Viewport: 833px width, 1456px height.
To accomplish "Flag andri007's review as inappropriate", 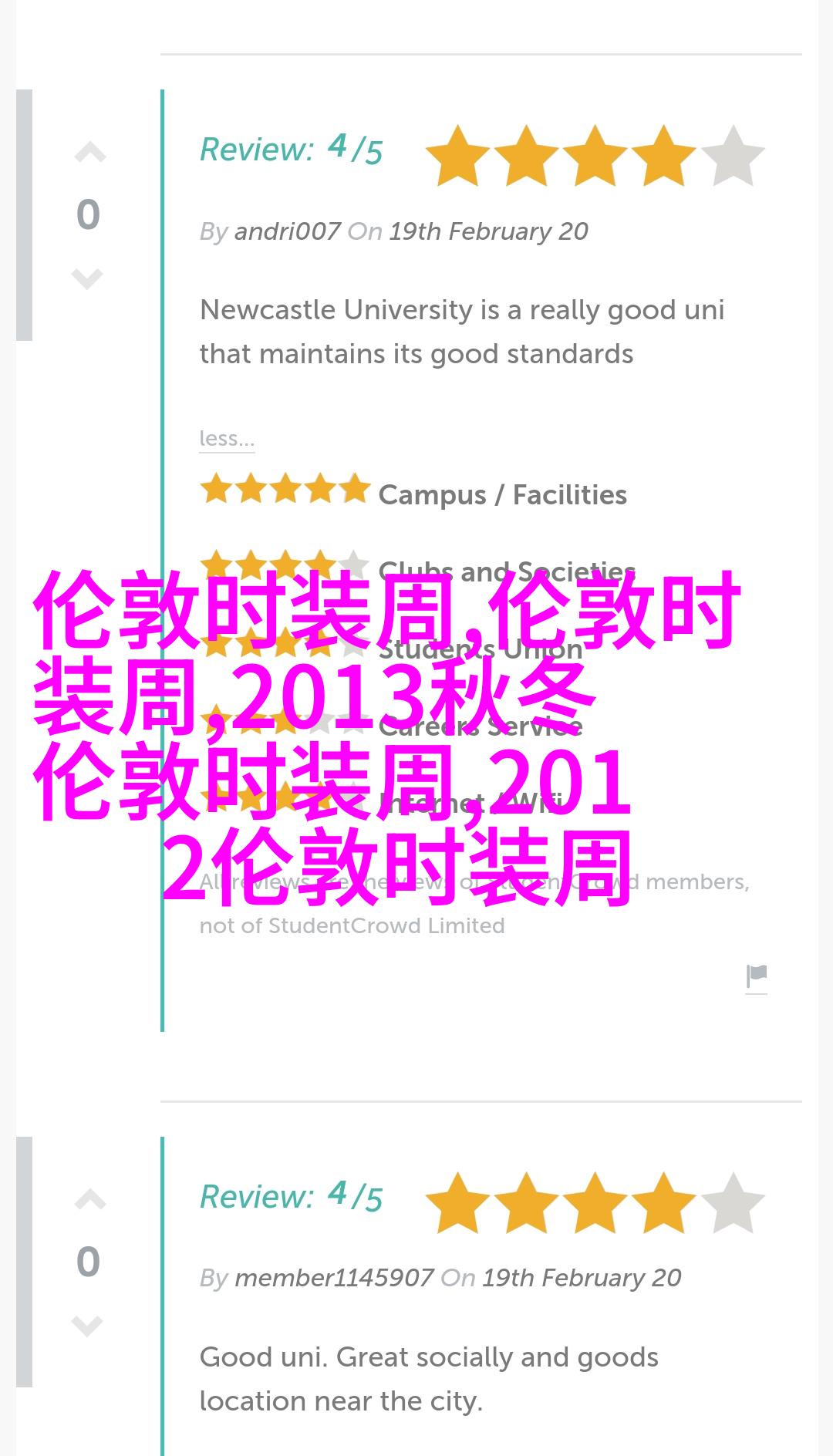I will (x=757, y=977).
